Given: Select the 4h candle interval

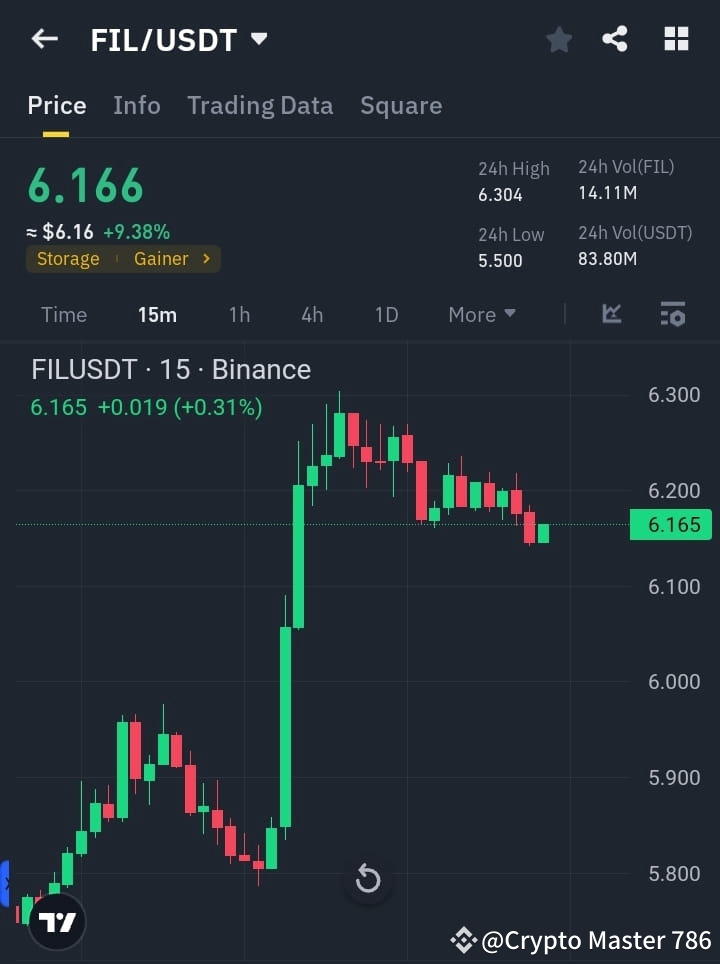Looking at the screenshot, I should click(311, 314).
